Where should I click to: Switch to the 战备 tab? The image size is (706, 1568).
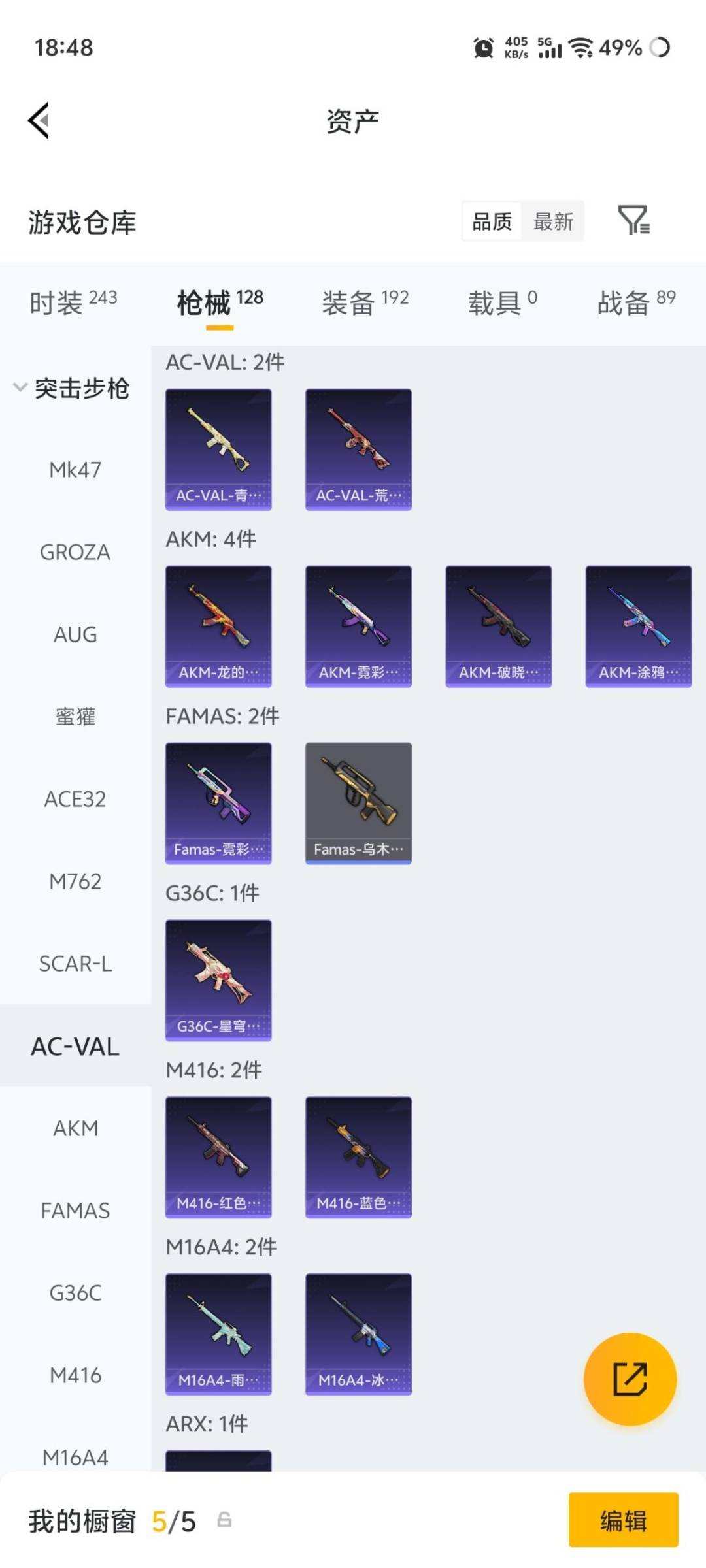(636, 303)
